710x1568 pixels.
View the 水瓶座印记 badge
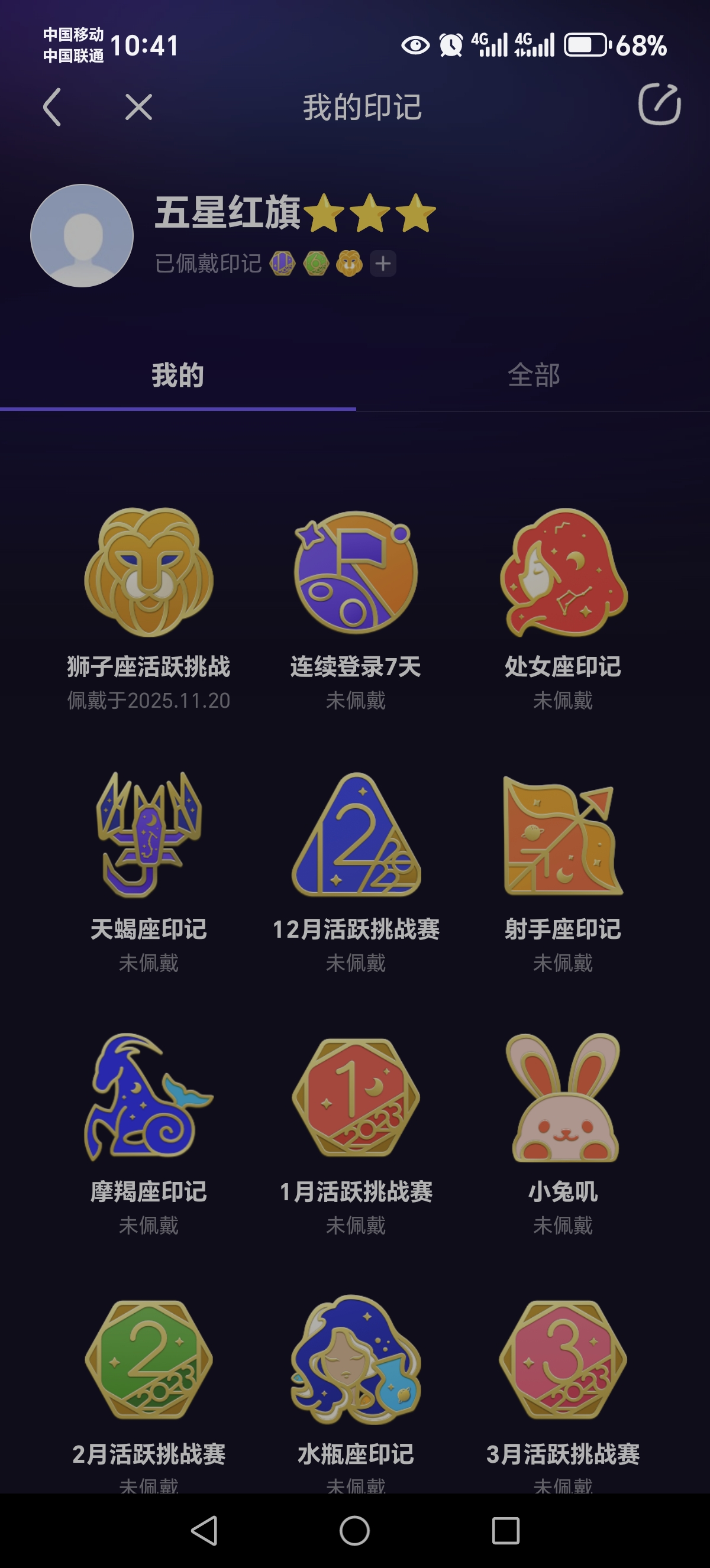pyautogui.click(x=356, y=1360)
